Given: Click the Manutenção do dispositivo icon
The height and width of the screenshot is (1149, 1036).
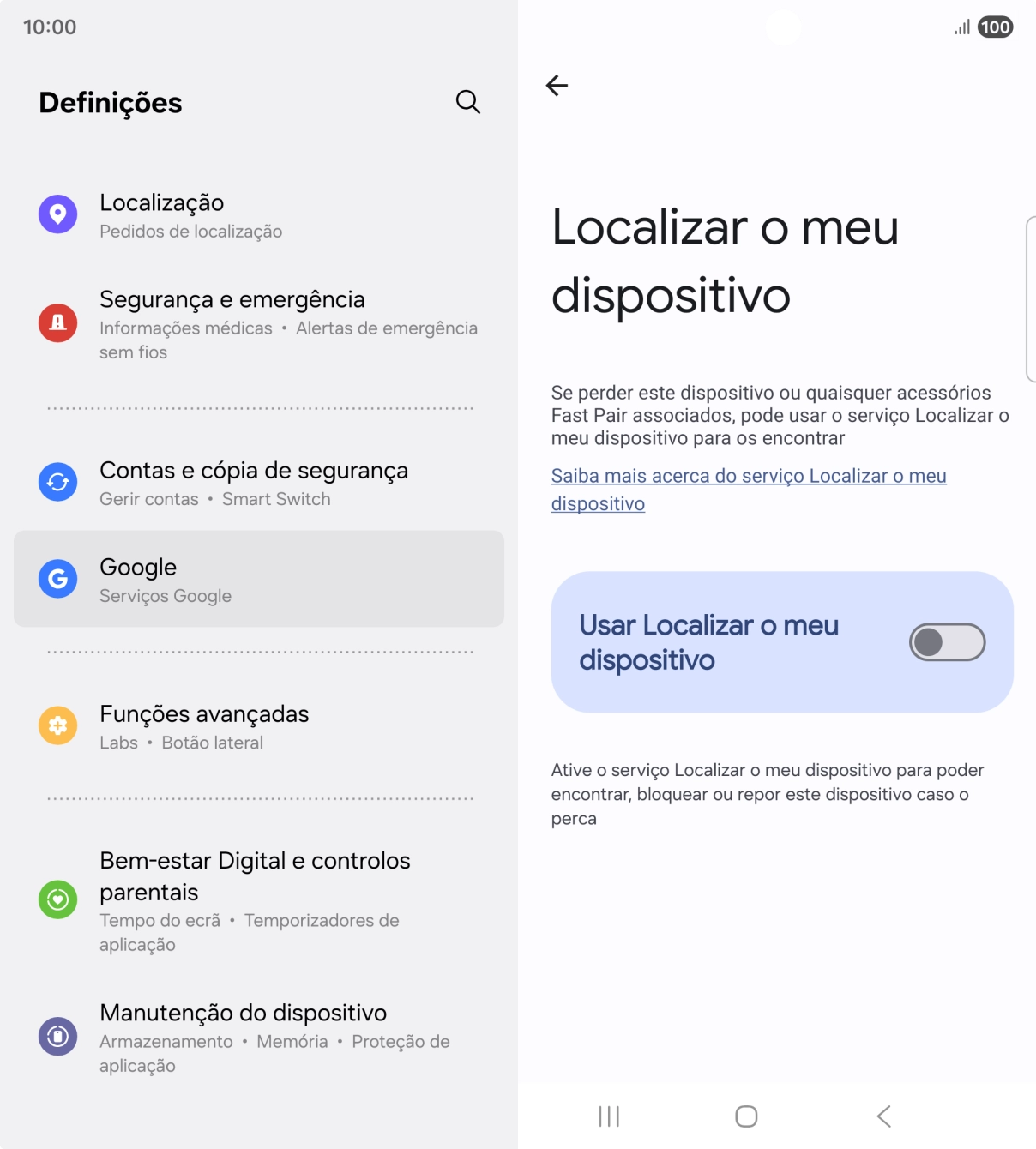Looking at the screenshot, I should [57, 1036].
